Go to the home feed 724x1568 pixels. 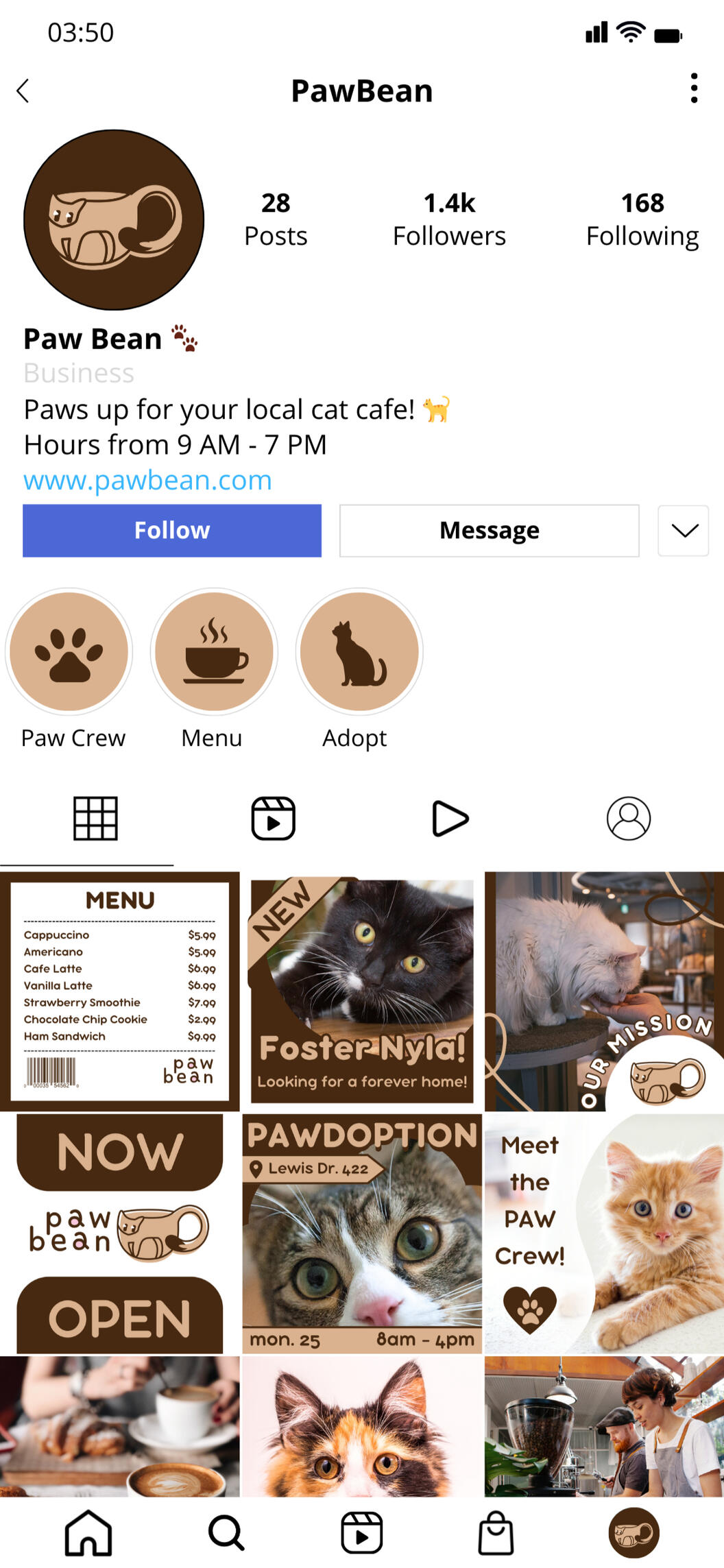tap(88, 1532)
